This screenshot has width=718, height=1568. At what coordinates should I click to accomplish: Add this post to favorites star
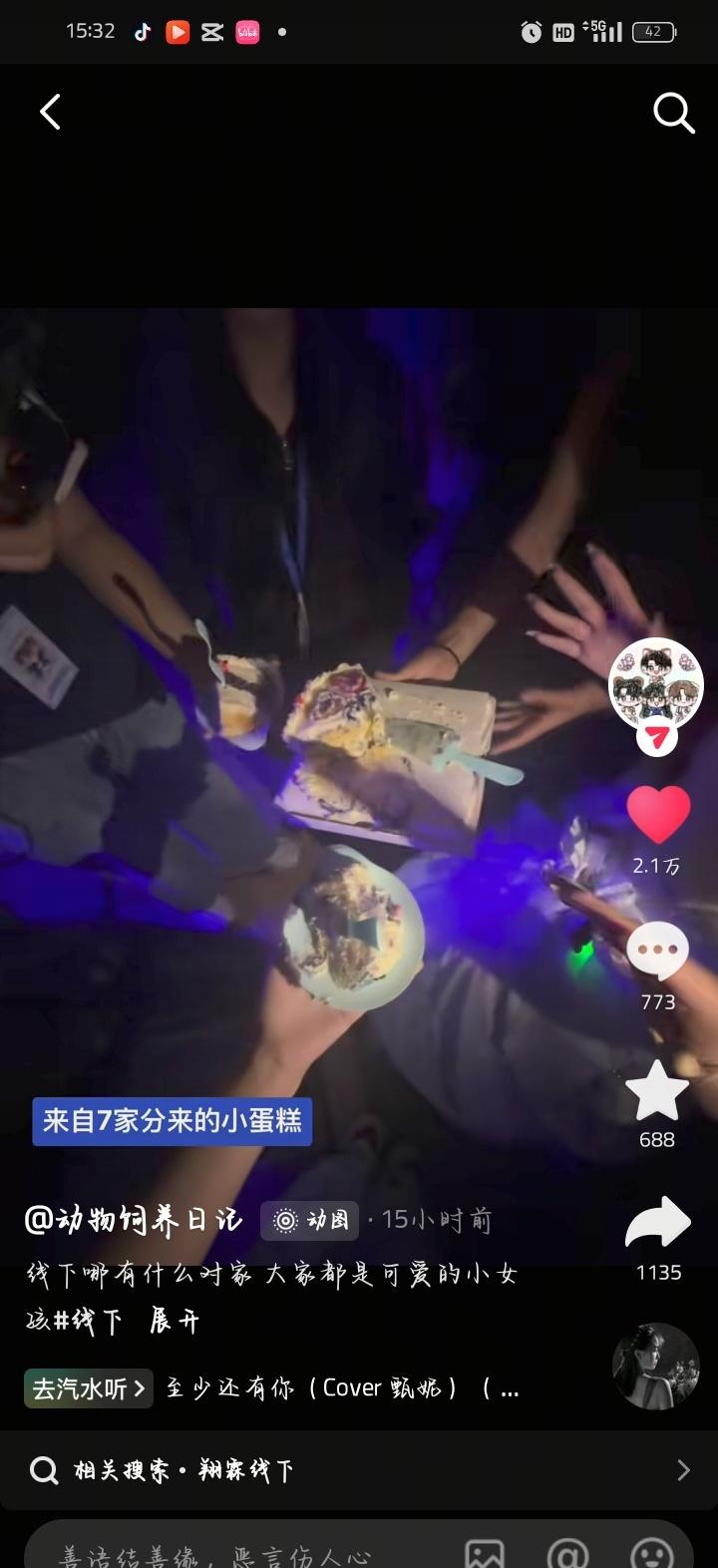click(x=657, y=1090)
